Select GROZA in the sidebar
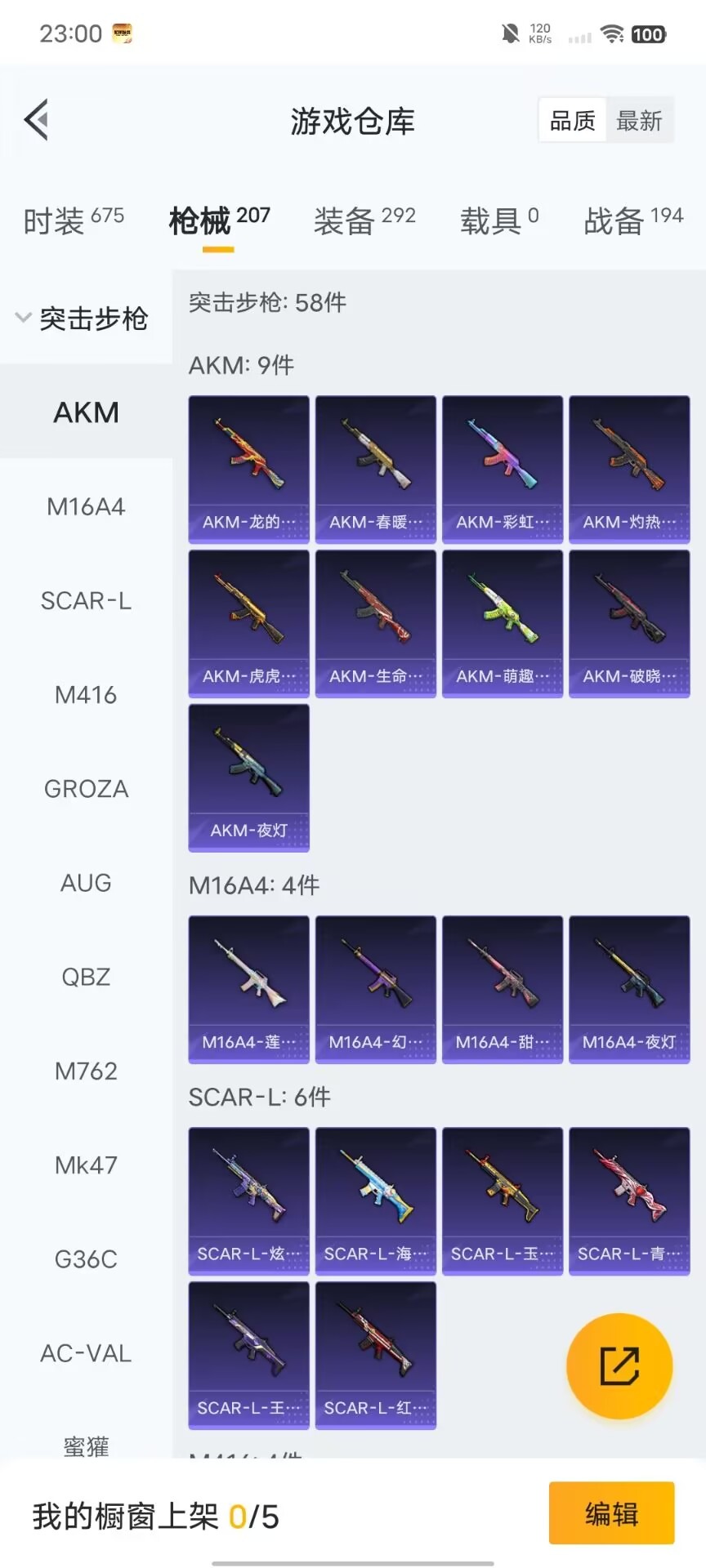The width and height of the screenshot is (706, 1568). (86, 789)
